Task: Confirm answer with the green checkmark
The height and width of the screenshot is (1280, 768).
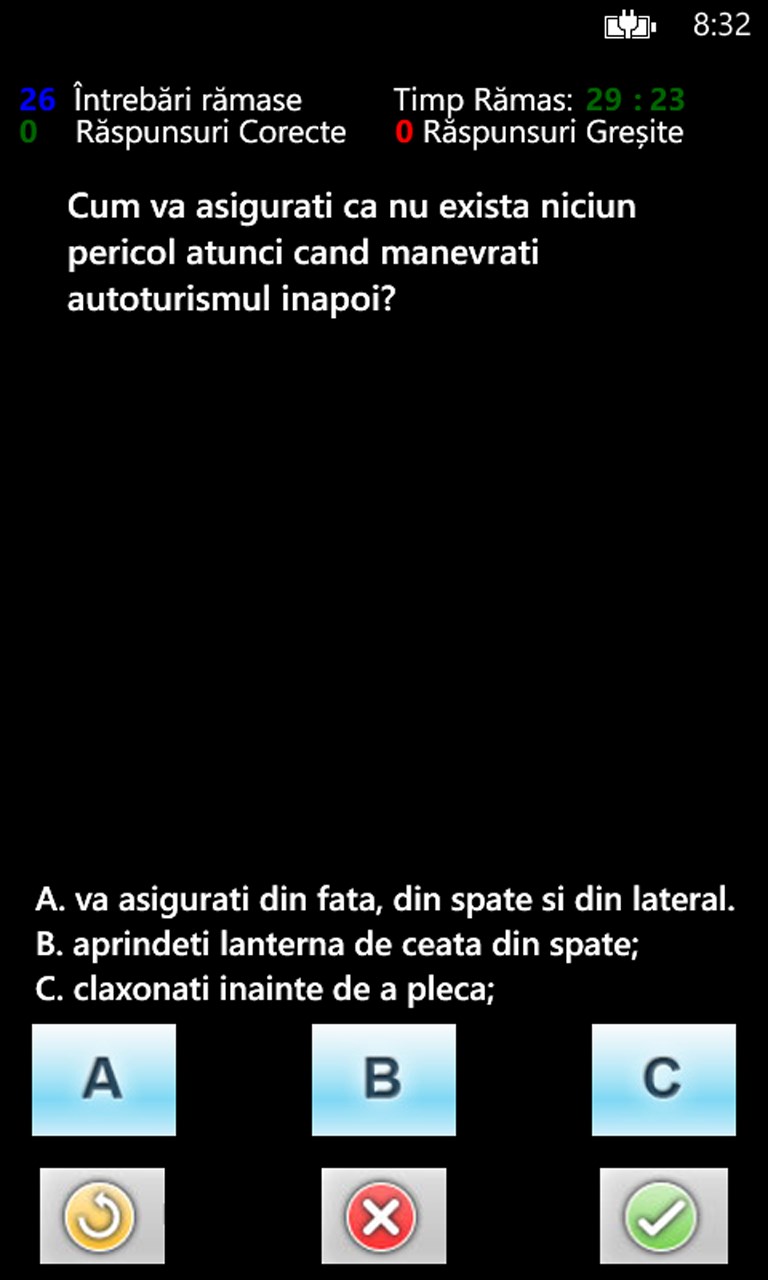Action: click(x=663, y=1216)
